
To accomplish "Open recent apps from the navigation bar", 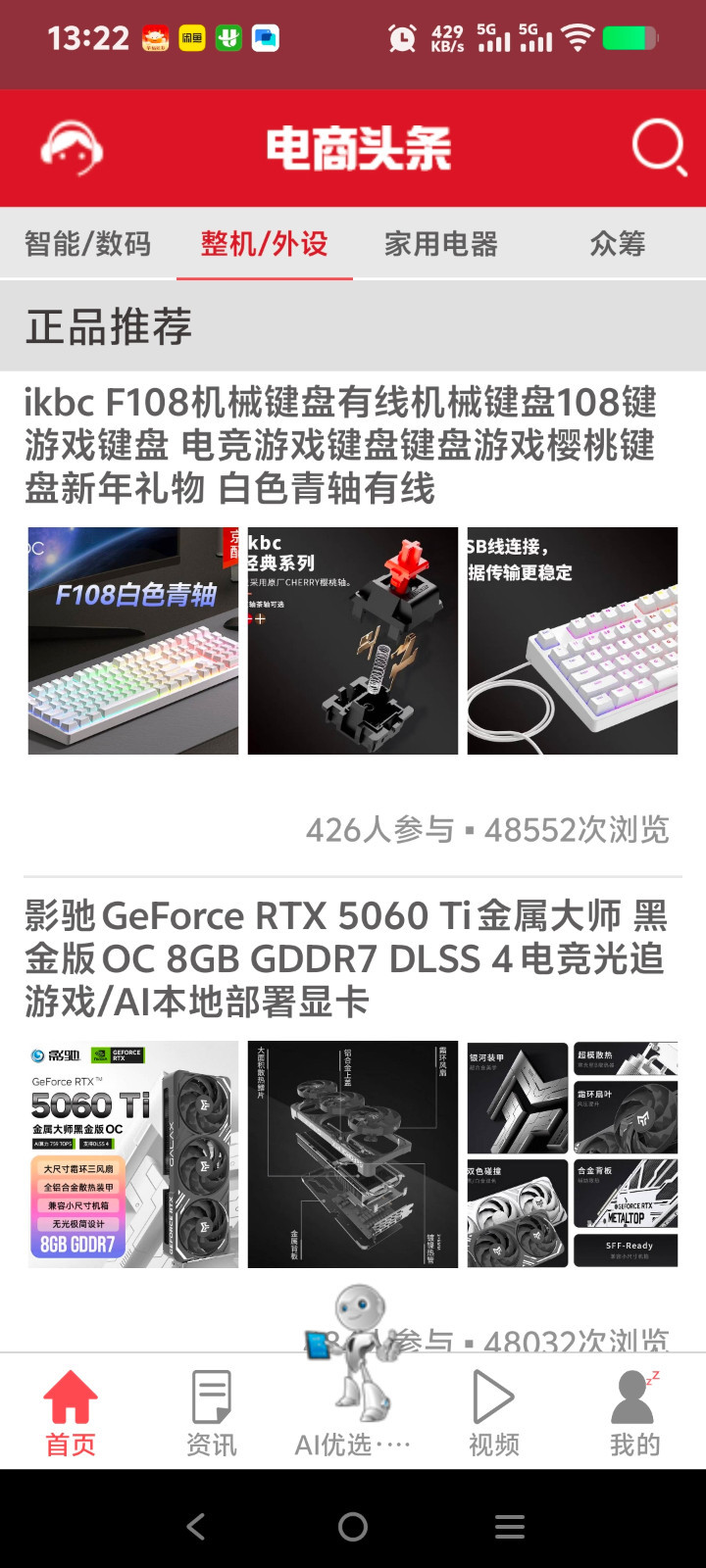I will [x=510, y=1526].
